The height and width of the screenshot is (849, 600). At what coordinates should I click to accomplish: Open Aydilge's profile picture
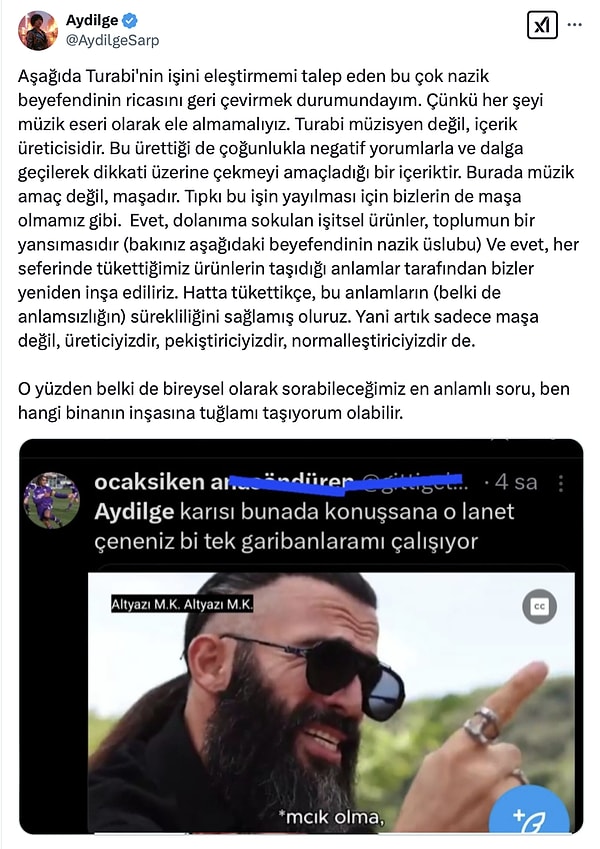(x=37, y=30)
